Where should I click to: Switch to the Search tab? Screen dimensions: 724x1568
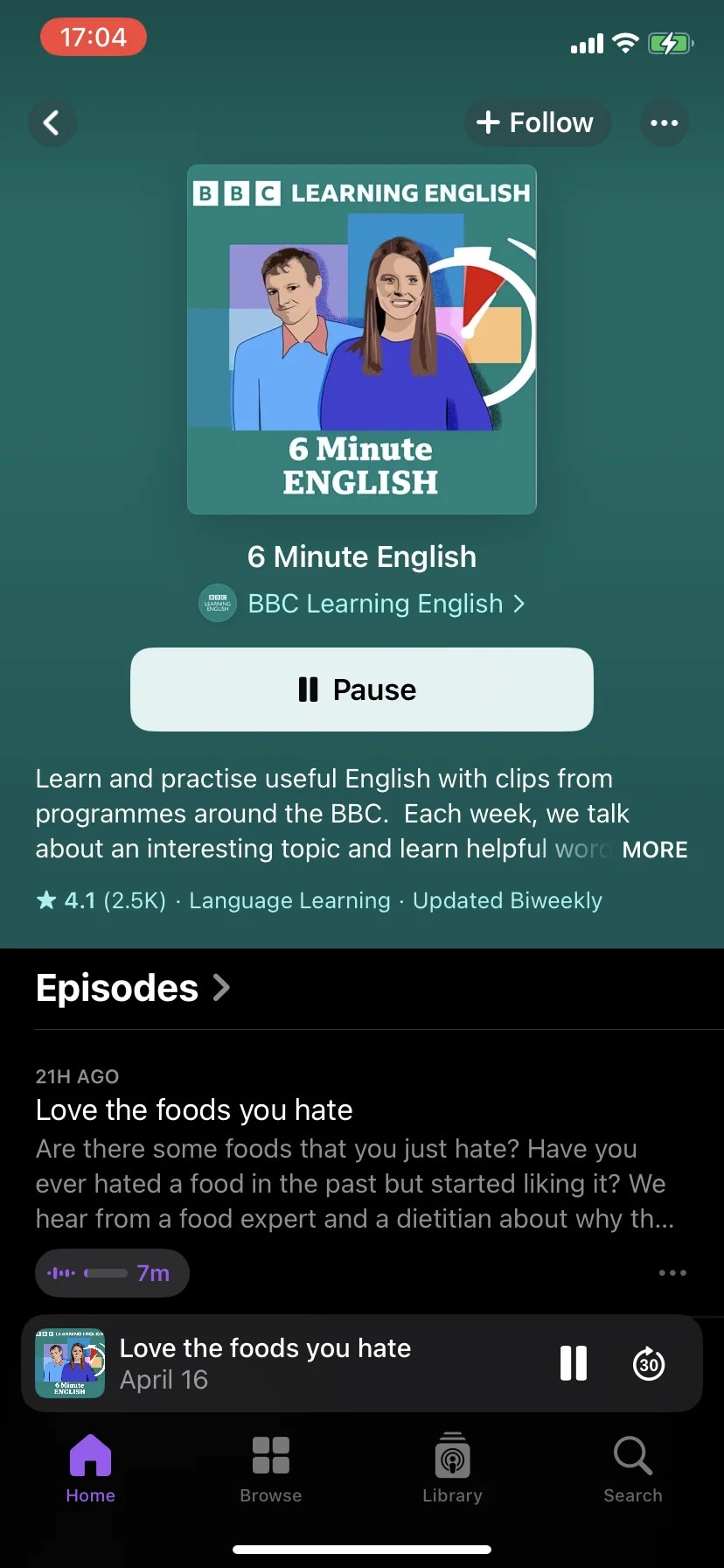(x=633, y=1470)
